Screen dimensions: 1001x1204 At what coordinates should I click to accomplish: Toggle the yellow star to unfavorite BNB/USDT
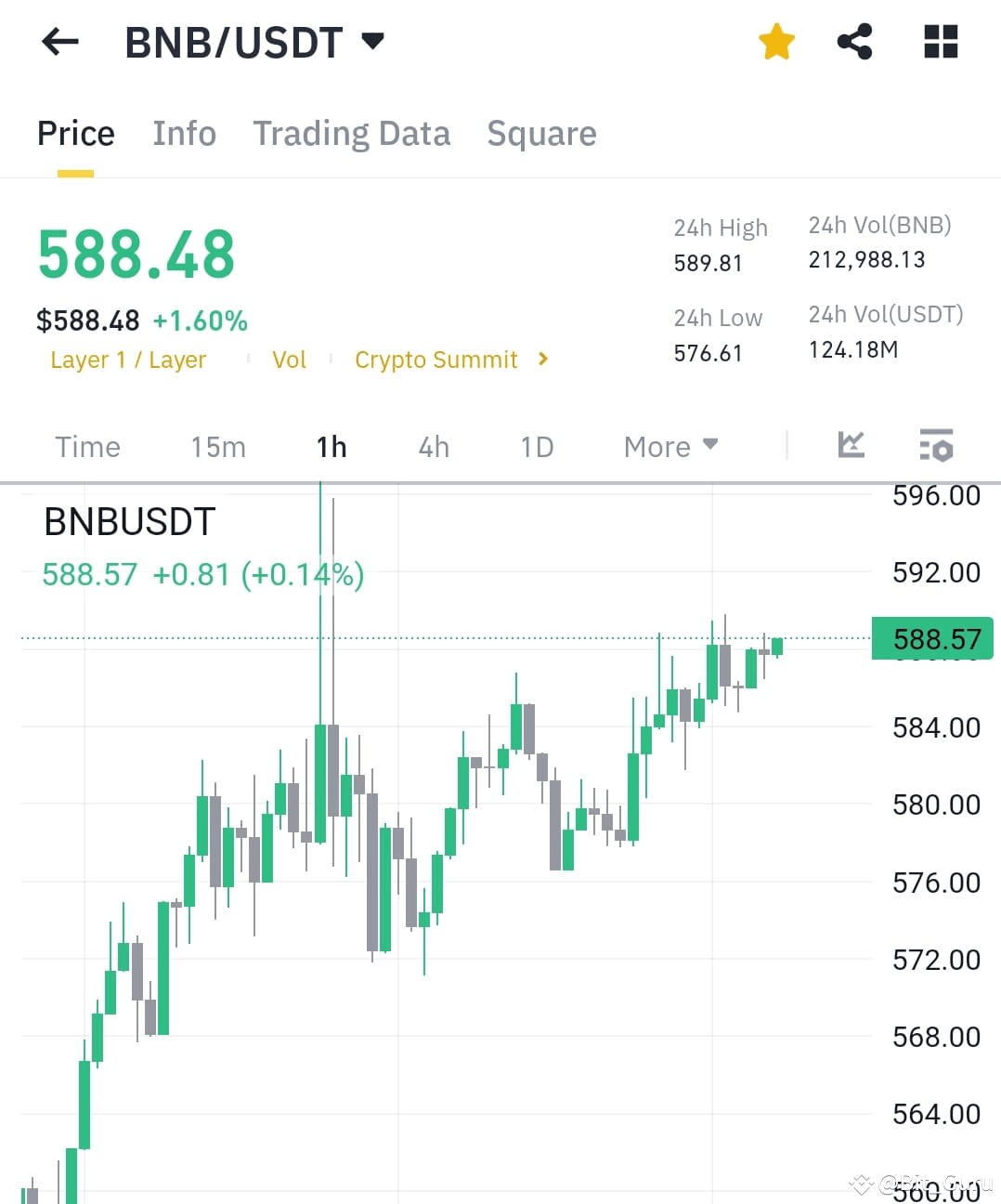tap(776, 41)
